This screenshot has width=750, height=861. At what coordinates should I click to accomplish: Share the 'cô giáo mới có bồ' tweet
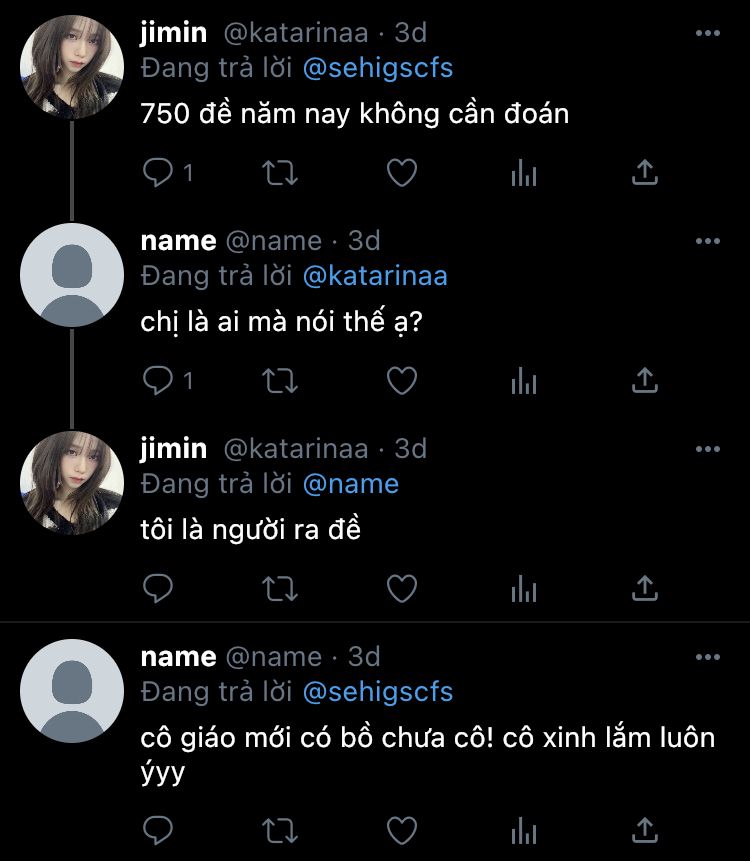tap(645, 829)
